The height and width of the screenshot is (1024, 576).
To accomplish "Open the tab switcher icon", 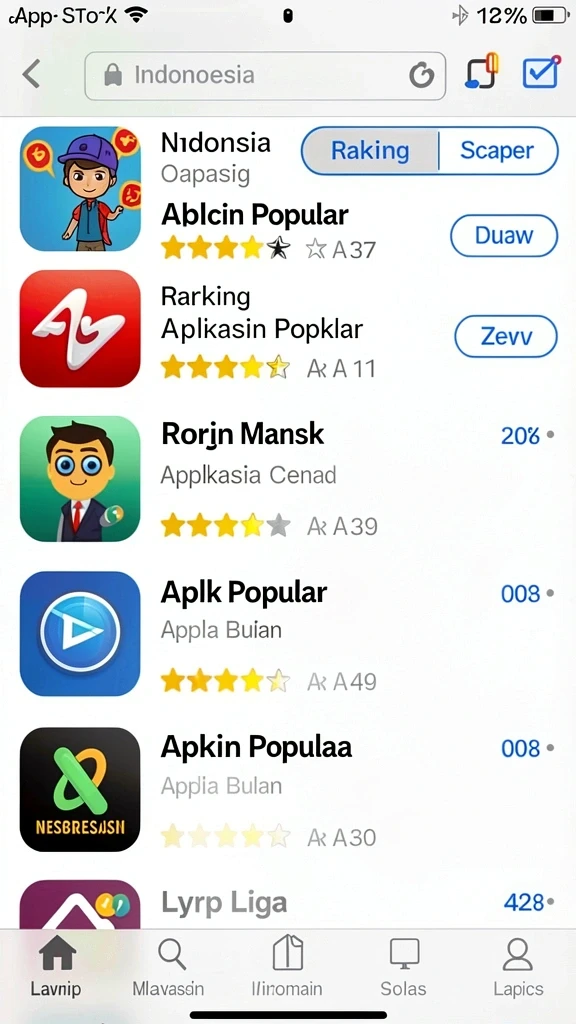I will click(482, 71).
